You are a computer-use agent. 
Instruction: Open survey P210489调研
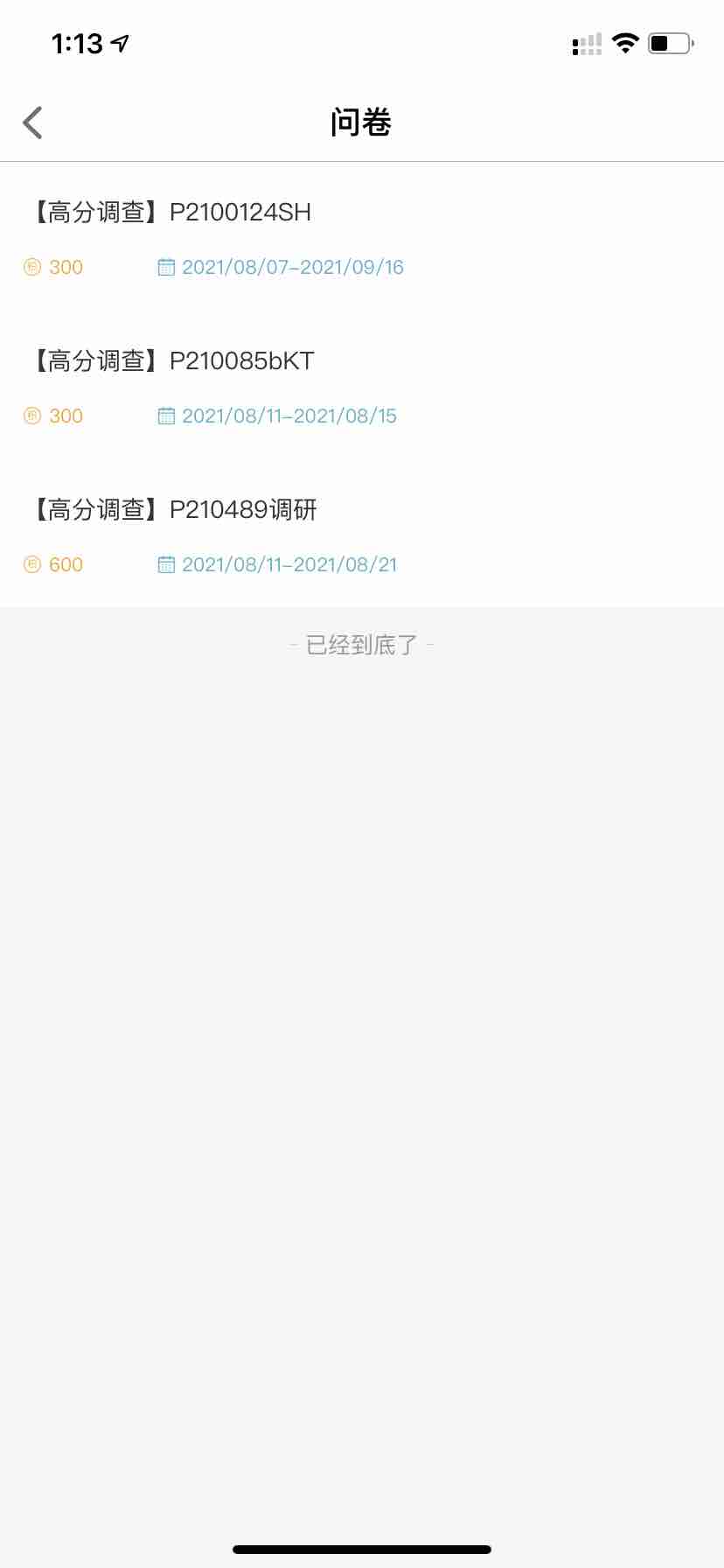coord(243,510)
